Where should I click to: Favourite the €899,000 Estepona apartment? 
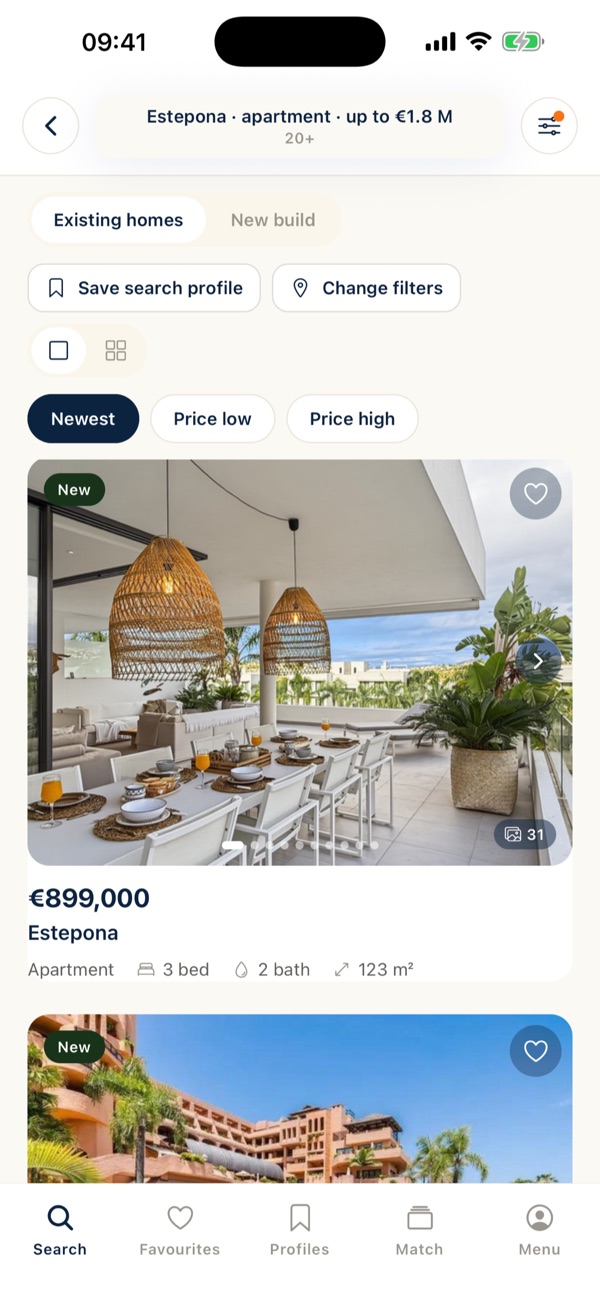tap(536, 494)
